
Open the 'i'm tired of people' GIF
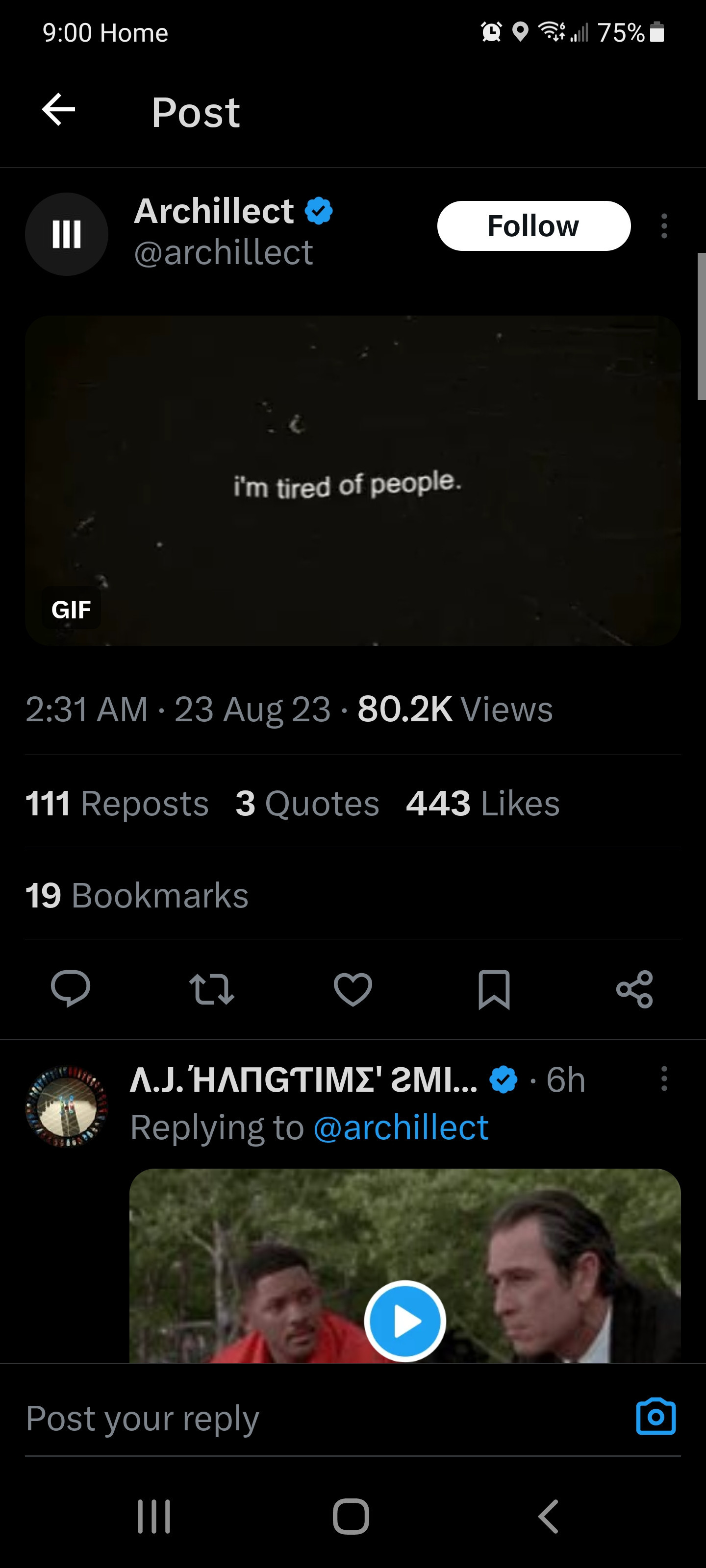353,480
